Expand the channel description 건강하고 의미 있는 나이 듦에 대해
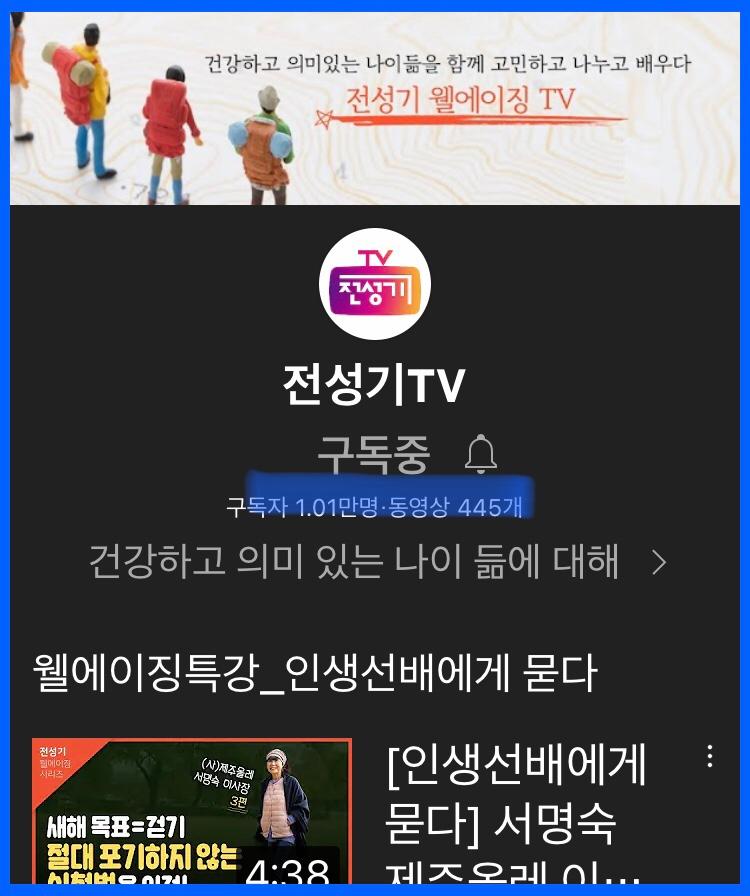 tap(376, 562)
